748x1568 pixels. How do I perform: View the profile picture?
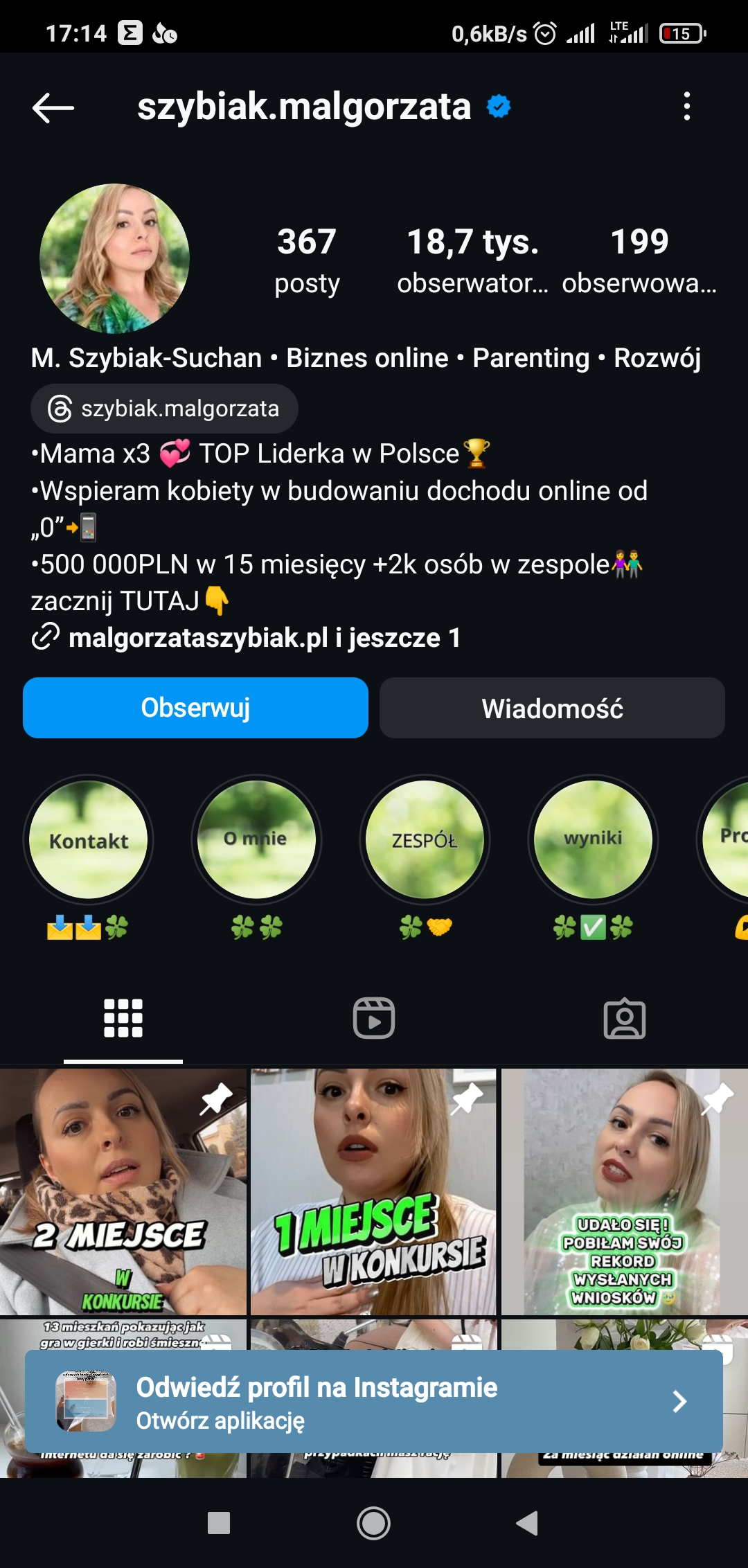click(114, 258)
